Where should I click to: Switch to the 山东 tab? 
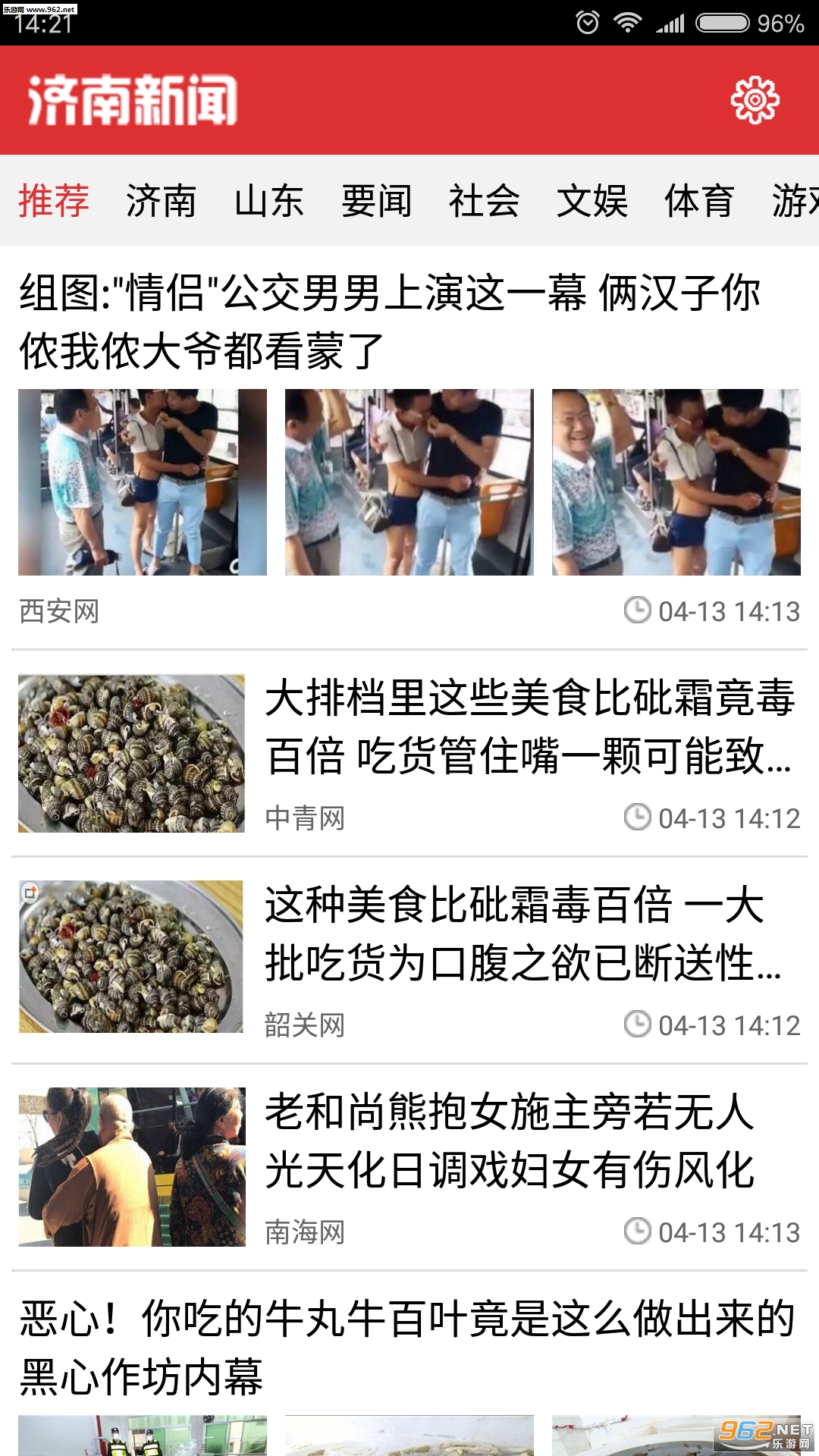coord(269,201)
